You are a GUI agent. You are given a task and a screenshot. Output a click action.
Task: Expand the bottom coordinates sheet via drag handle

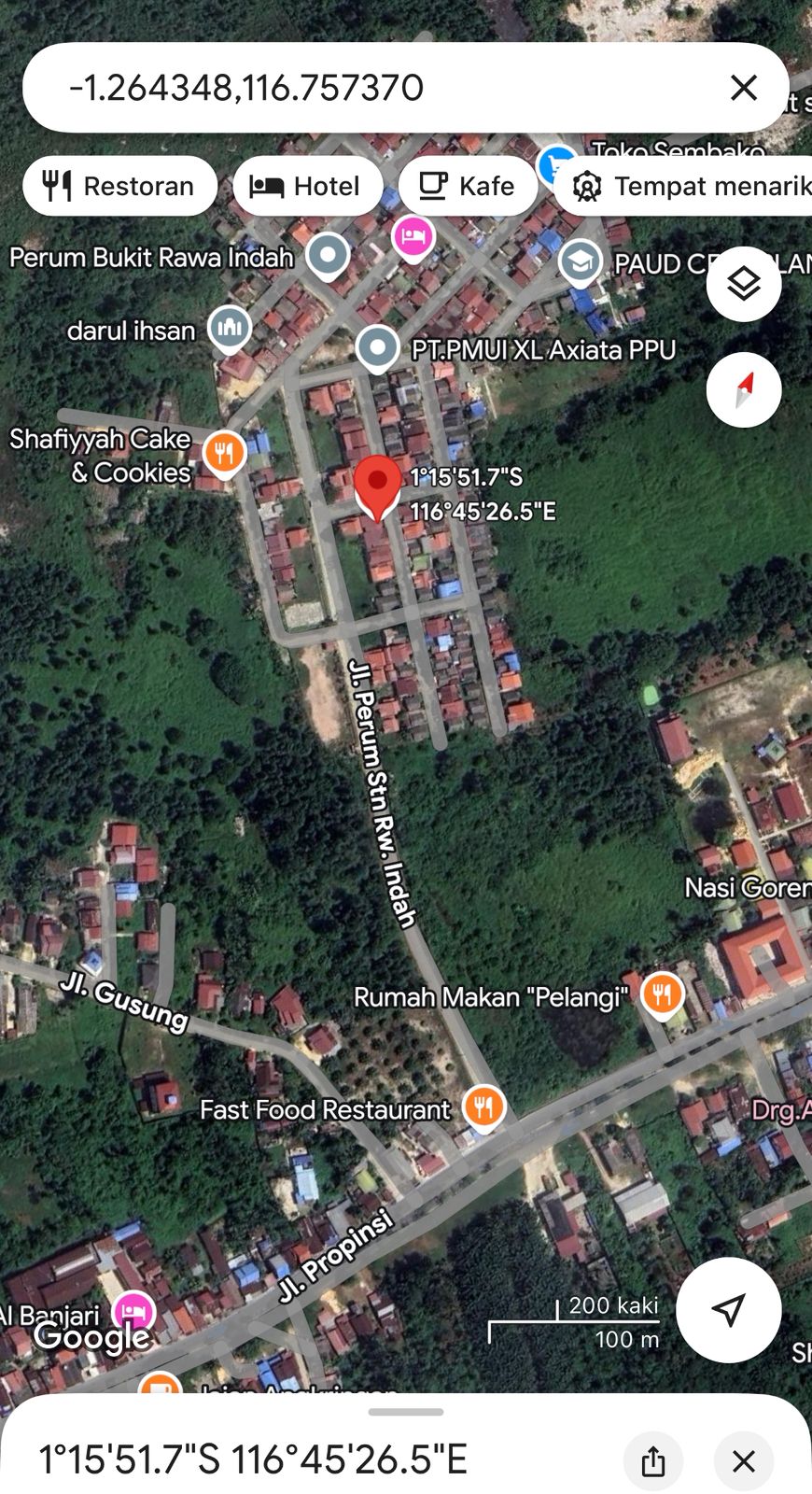[x=405, y=1412]
